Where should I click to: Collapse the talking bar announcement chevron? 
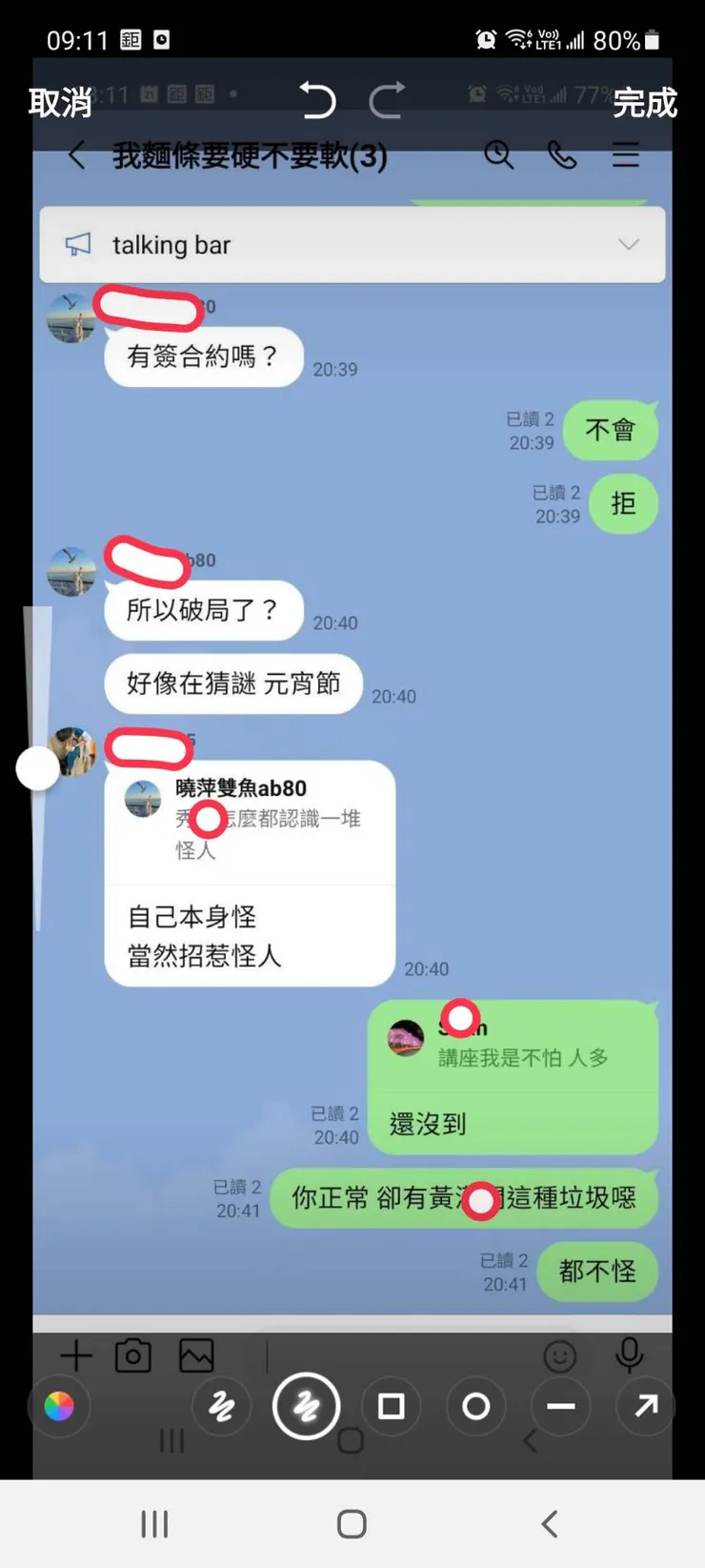point(629,244)
